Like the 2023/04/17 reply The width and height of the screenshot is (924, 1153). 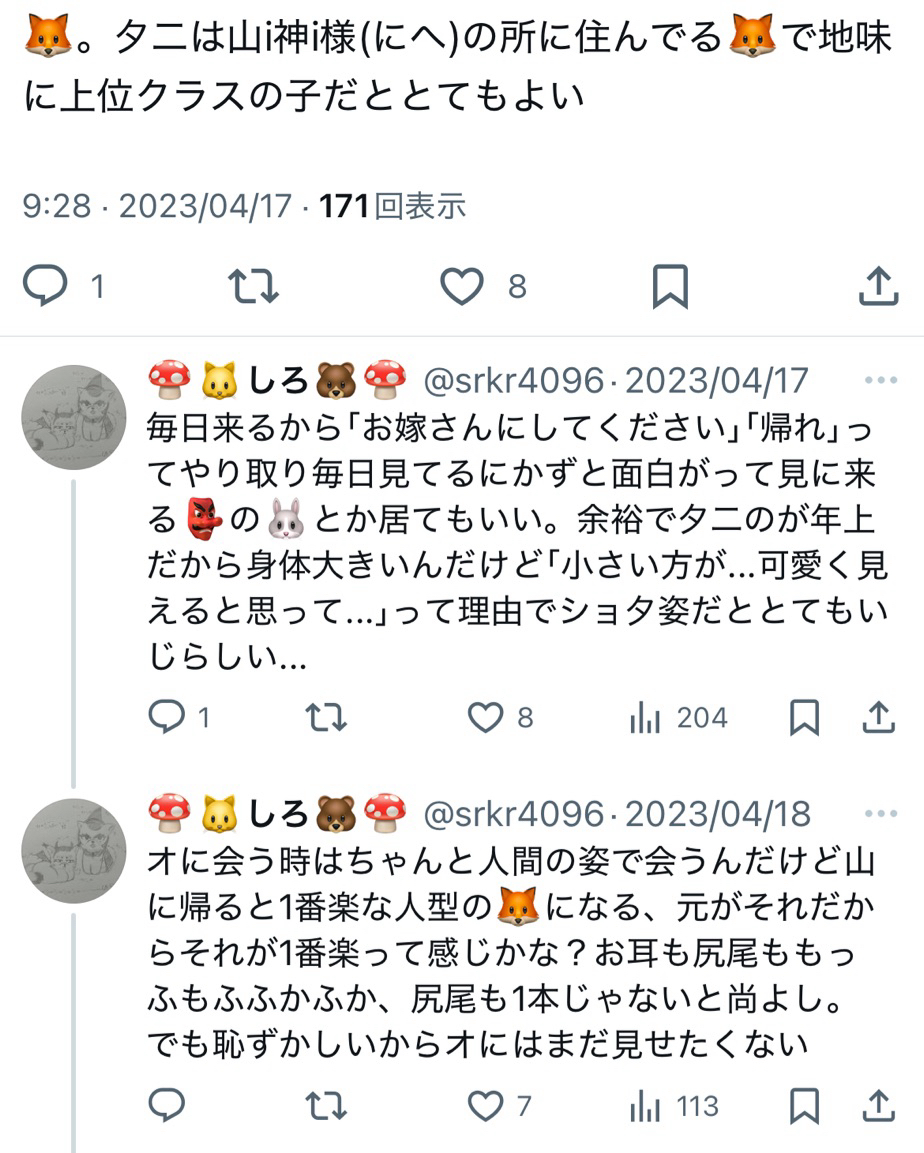tap(486, 717)
